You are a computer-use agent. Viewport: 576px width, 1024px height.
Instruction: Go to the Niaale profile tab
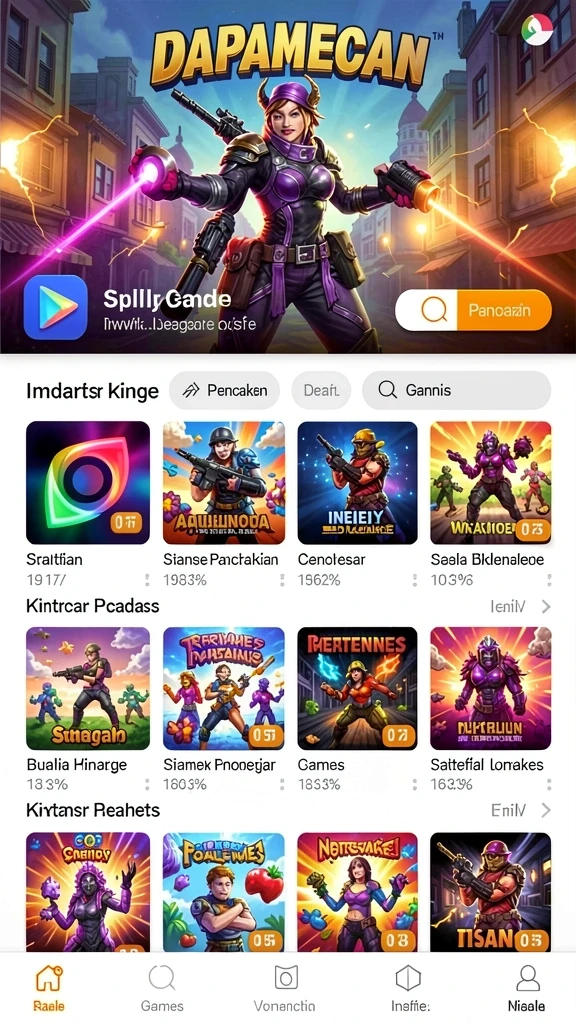(526, 988)
